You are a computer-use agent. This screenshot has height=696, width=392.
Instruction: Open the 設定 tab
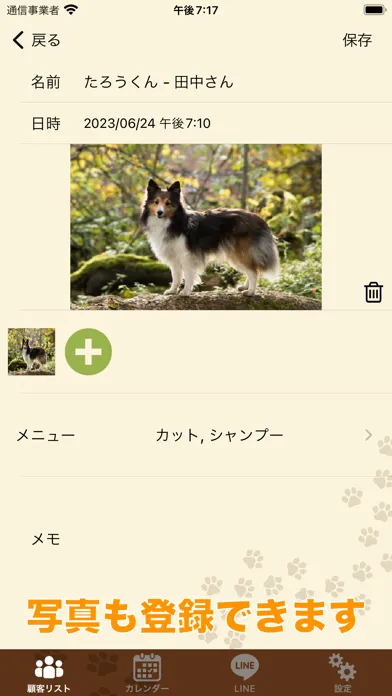coord(342,674)
